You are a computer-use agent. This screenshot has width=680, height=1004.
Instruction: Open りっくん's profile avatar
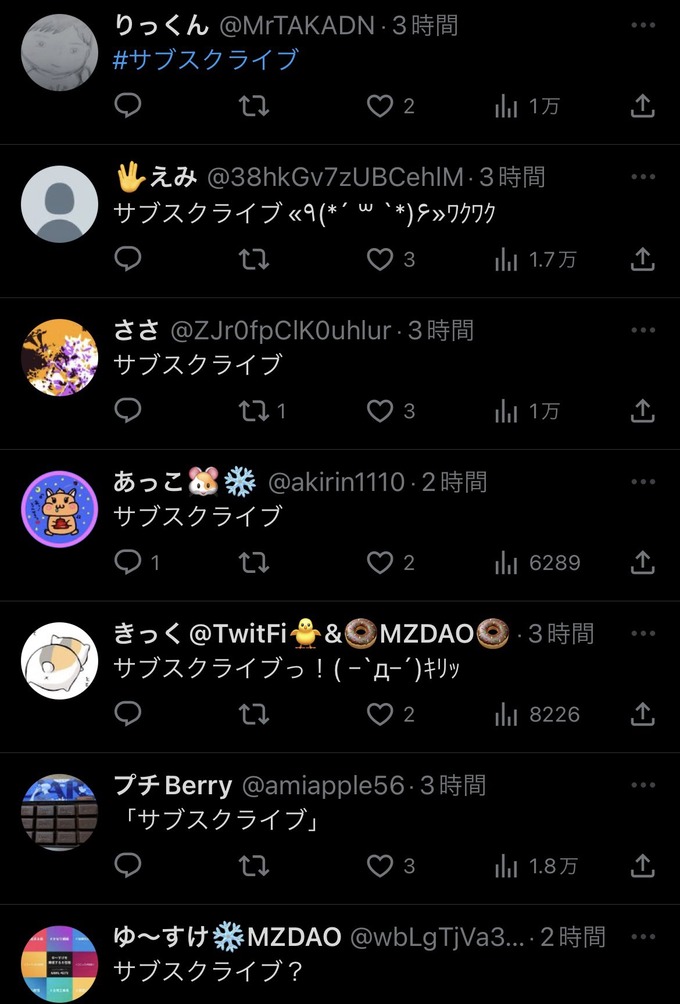click(59, 52)
